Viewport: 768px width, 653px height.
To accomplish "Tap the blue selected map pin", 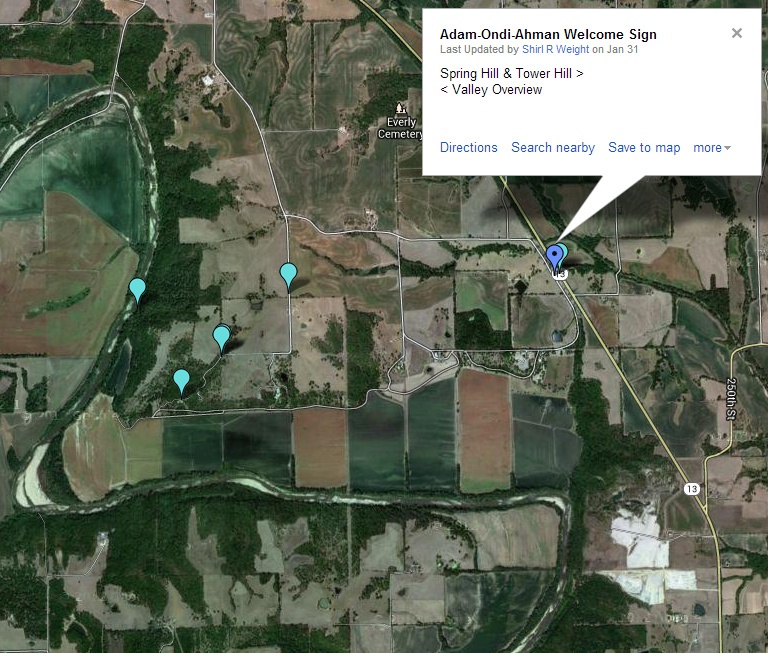I will point(554,257).
